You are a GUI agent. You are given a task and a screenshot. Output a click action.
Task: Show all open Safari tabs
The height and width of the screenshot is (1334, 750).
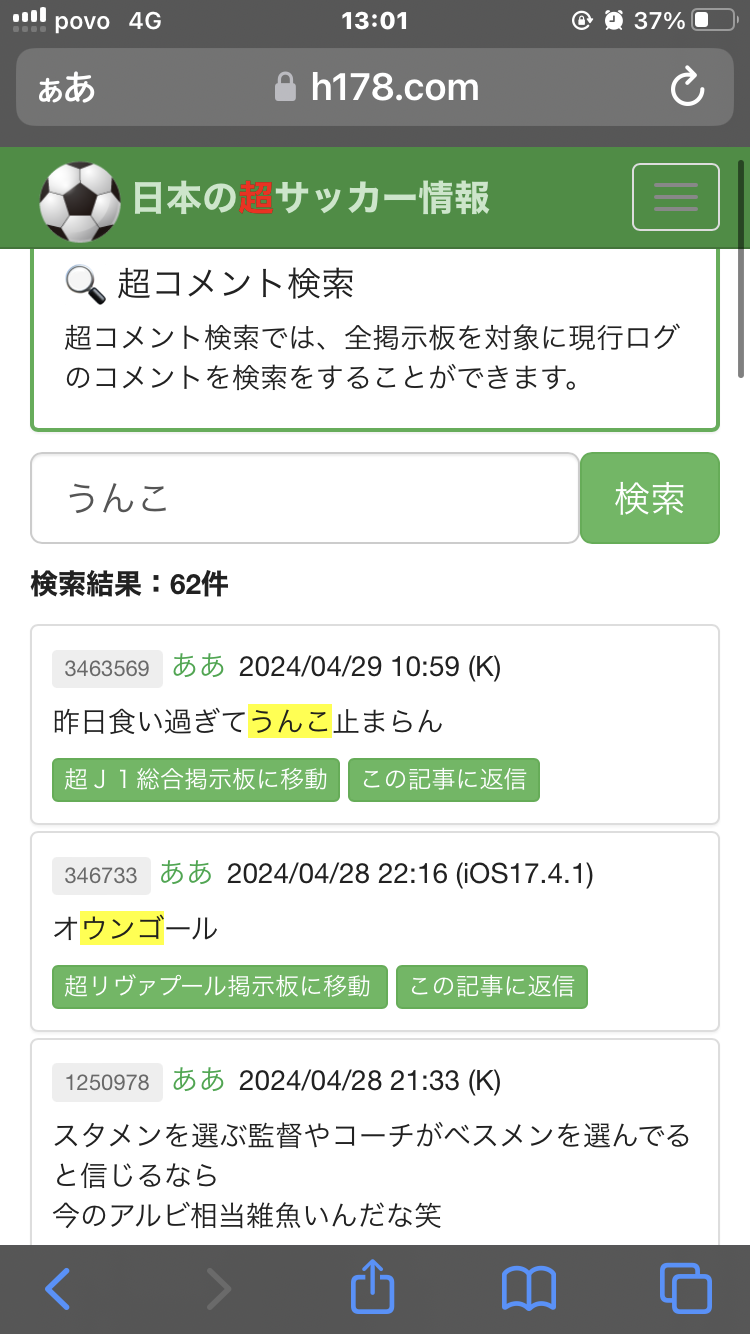click(685, 1289)
